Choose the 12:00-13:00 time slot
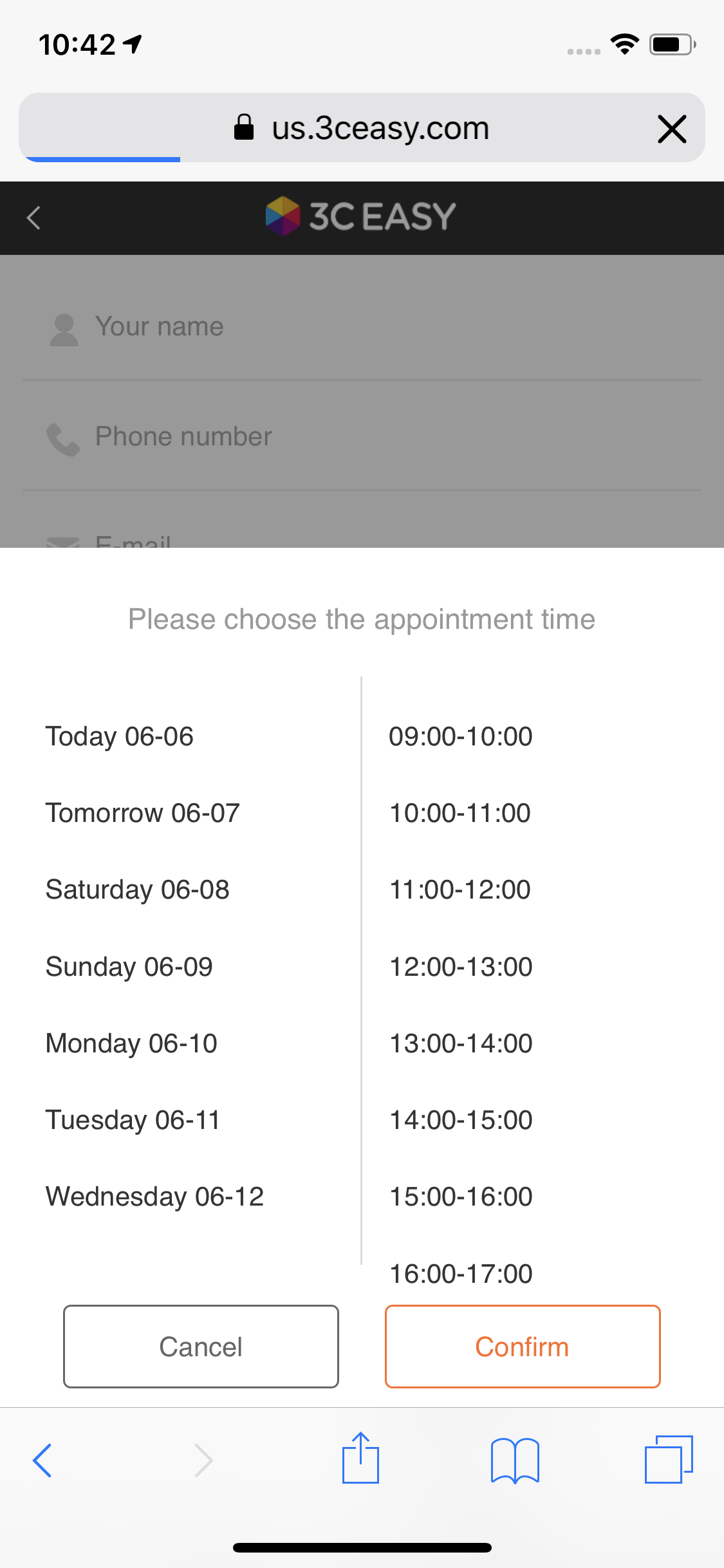The width and height of the screenshot is (724, 1568). [461, 967]
